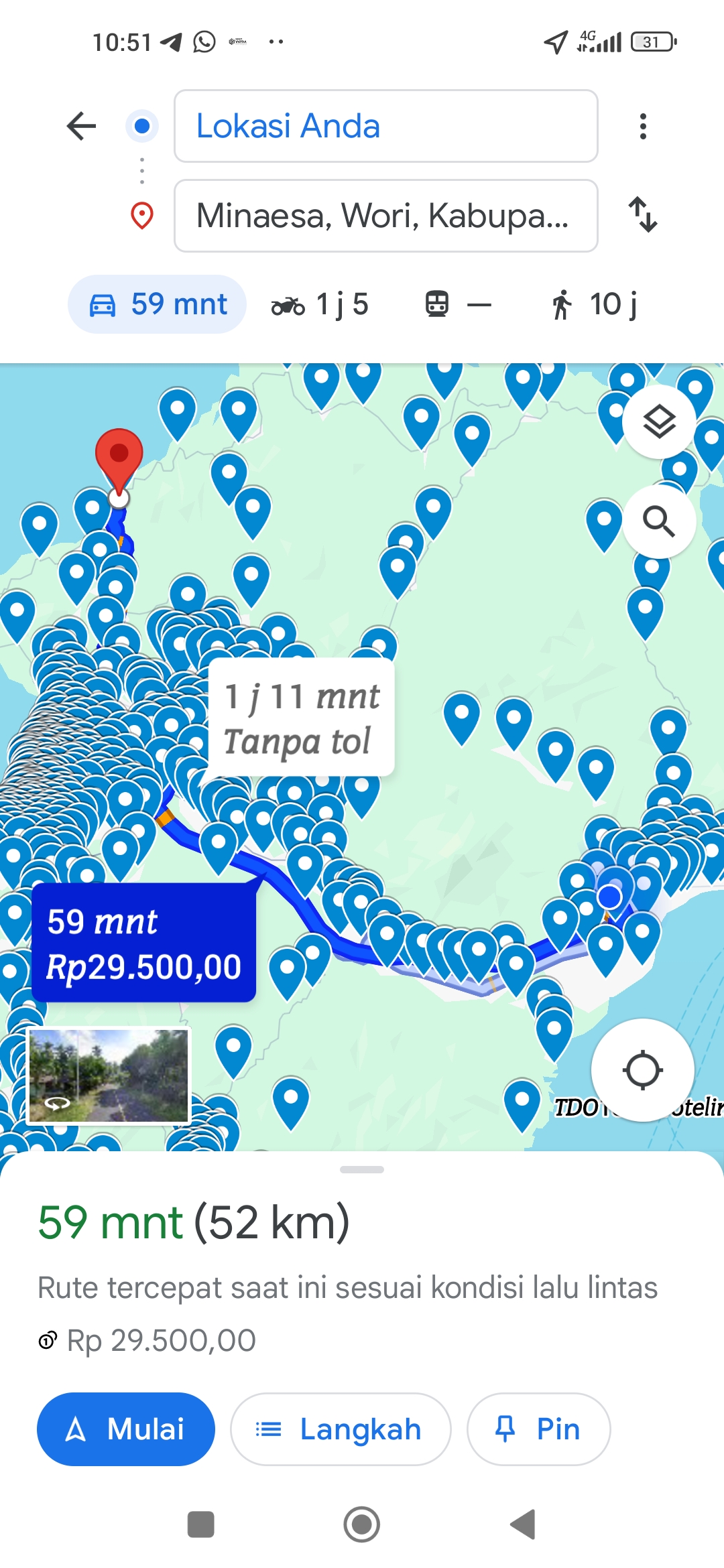Edit the Lokasi Anda starting point field
This screenshot has width=724, height=1568.
(x=385, y=126)
